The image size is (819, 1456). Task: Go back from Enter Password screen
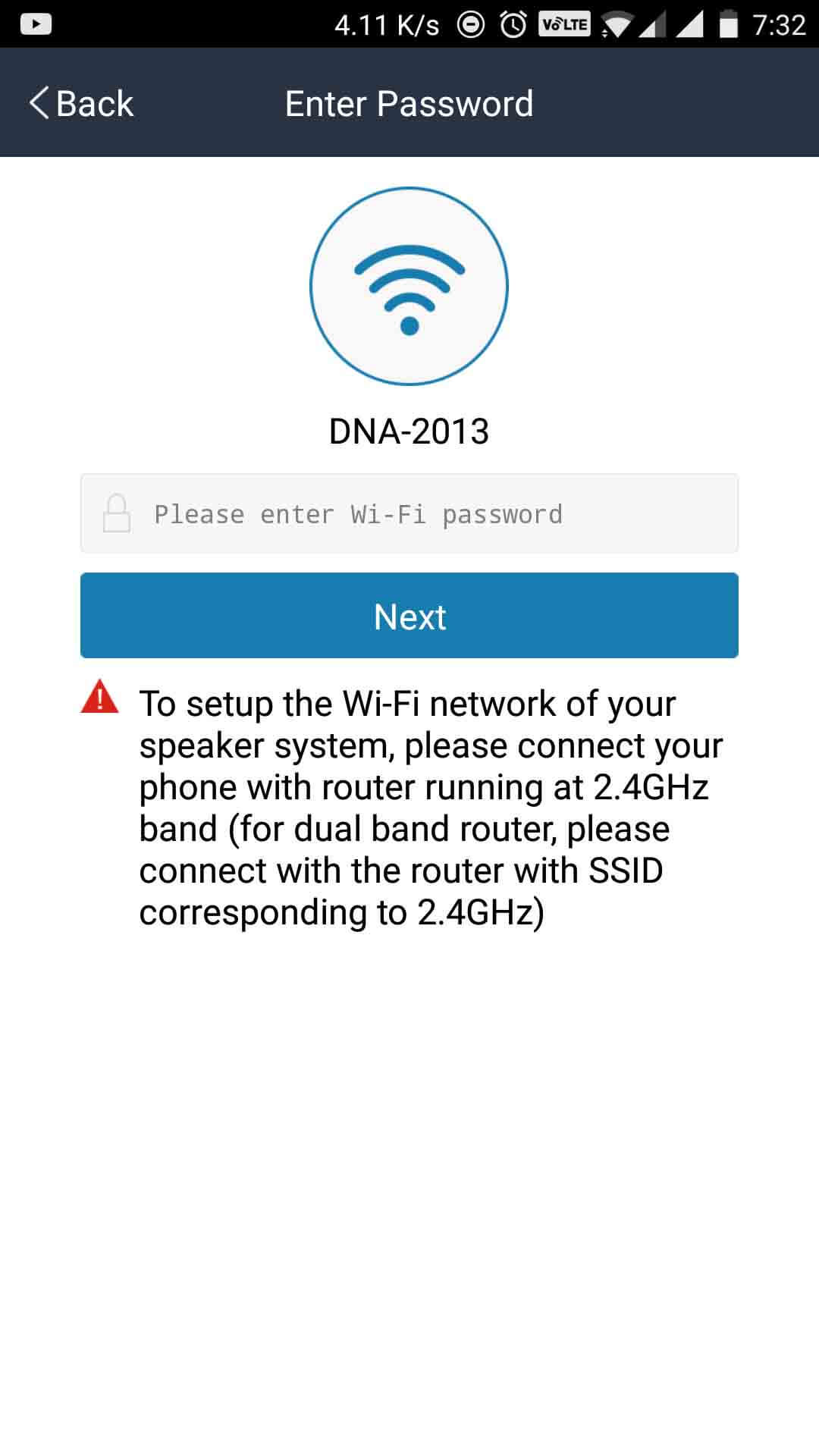82,103
